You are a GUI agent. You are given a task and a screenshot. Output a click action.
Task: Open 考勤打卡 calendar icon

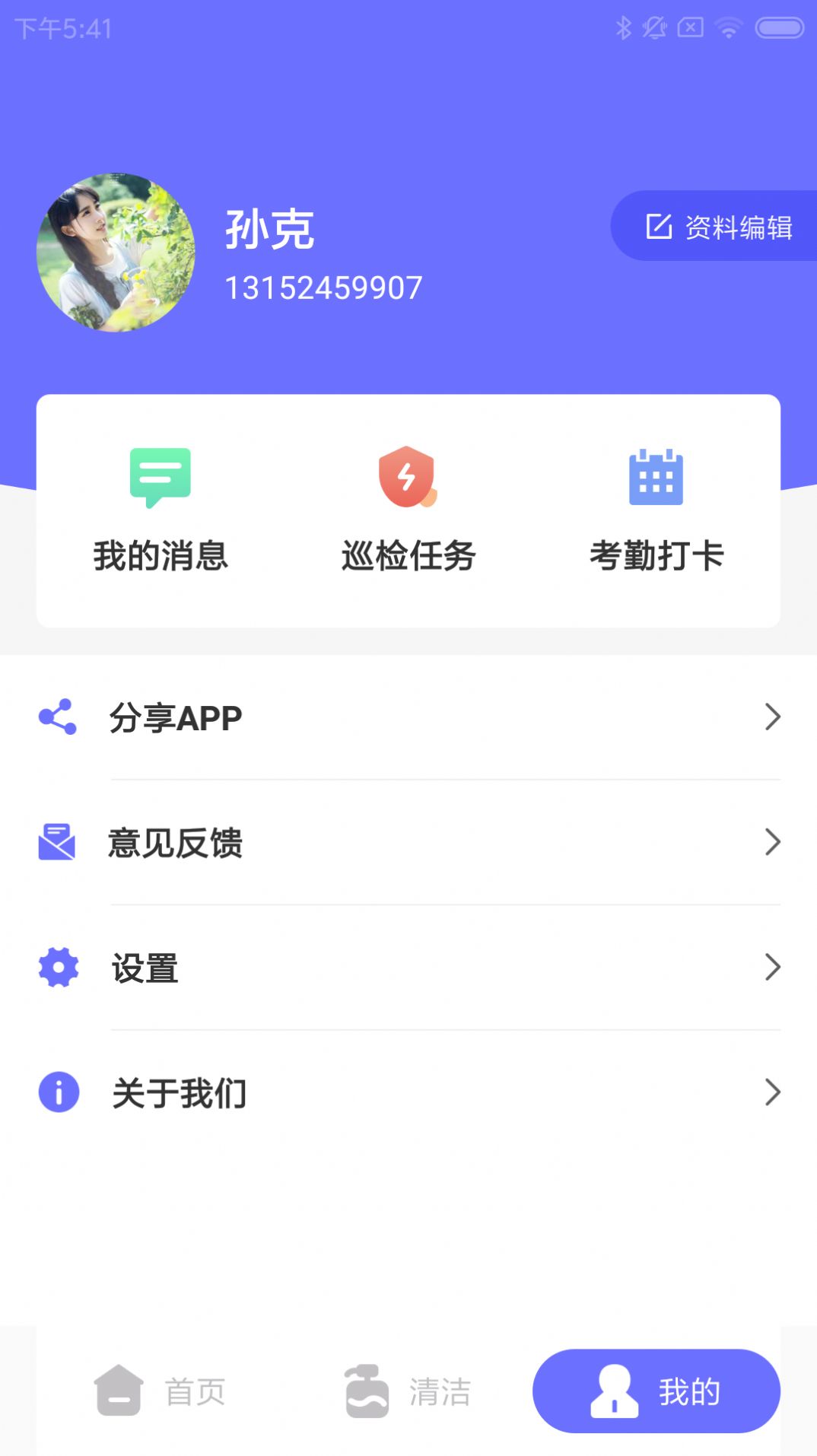click(x=656, y=478)
